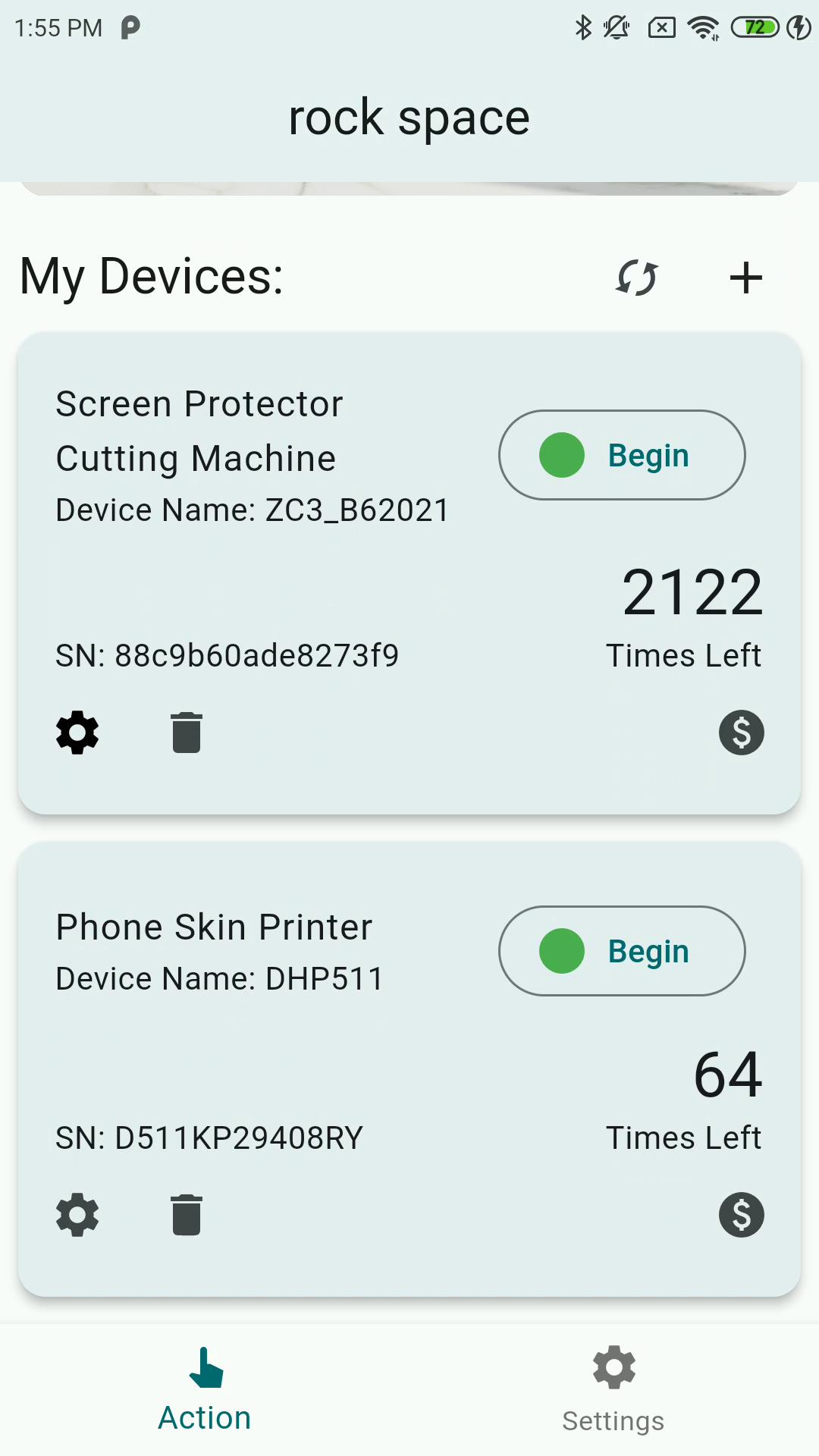
Task: Delete the Phone Skin Printer device
Action: point(187,1215)
